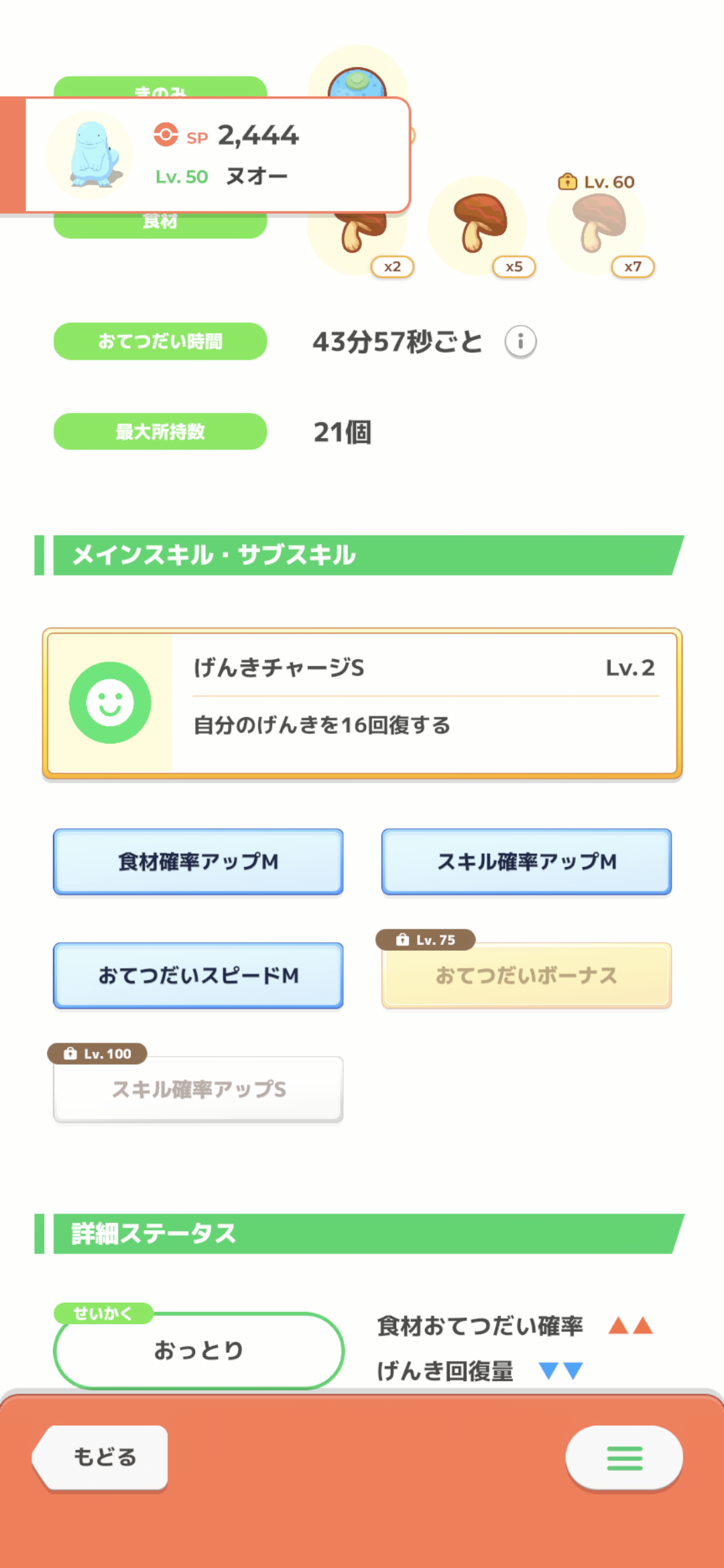Open the げんきチャージS main skill card
This screenshot has height=1568, width=724.
(x=362, y=704)
